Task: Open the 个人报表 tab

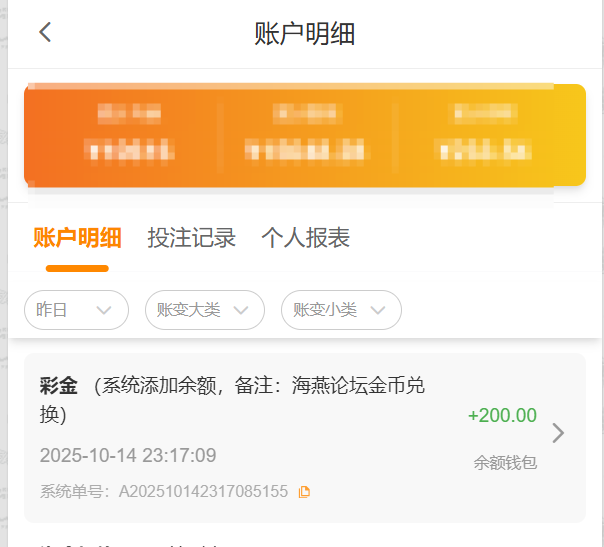Action: click(305, 238)
